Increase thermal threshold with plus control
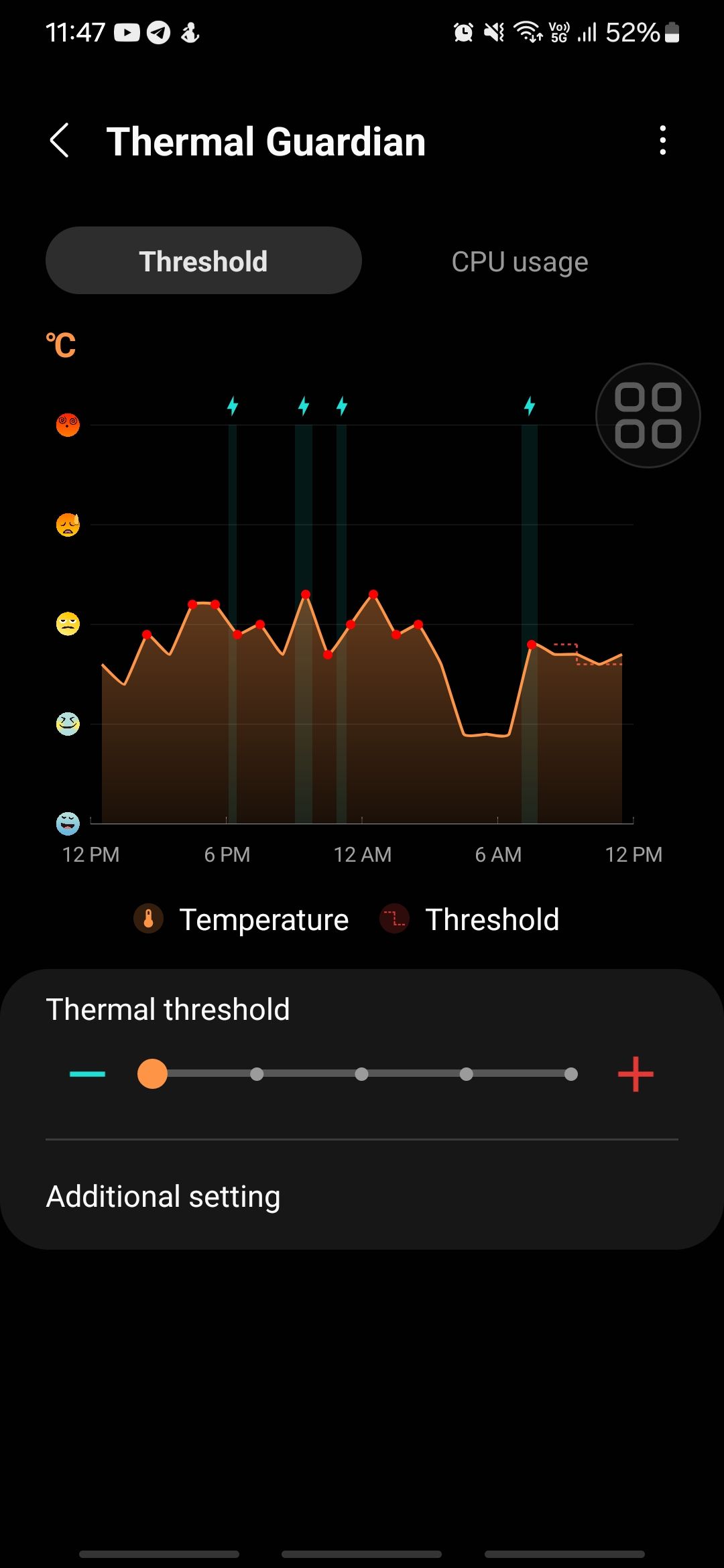Screen dimensions: 724x1568 click(x=636, y=1075)
